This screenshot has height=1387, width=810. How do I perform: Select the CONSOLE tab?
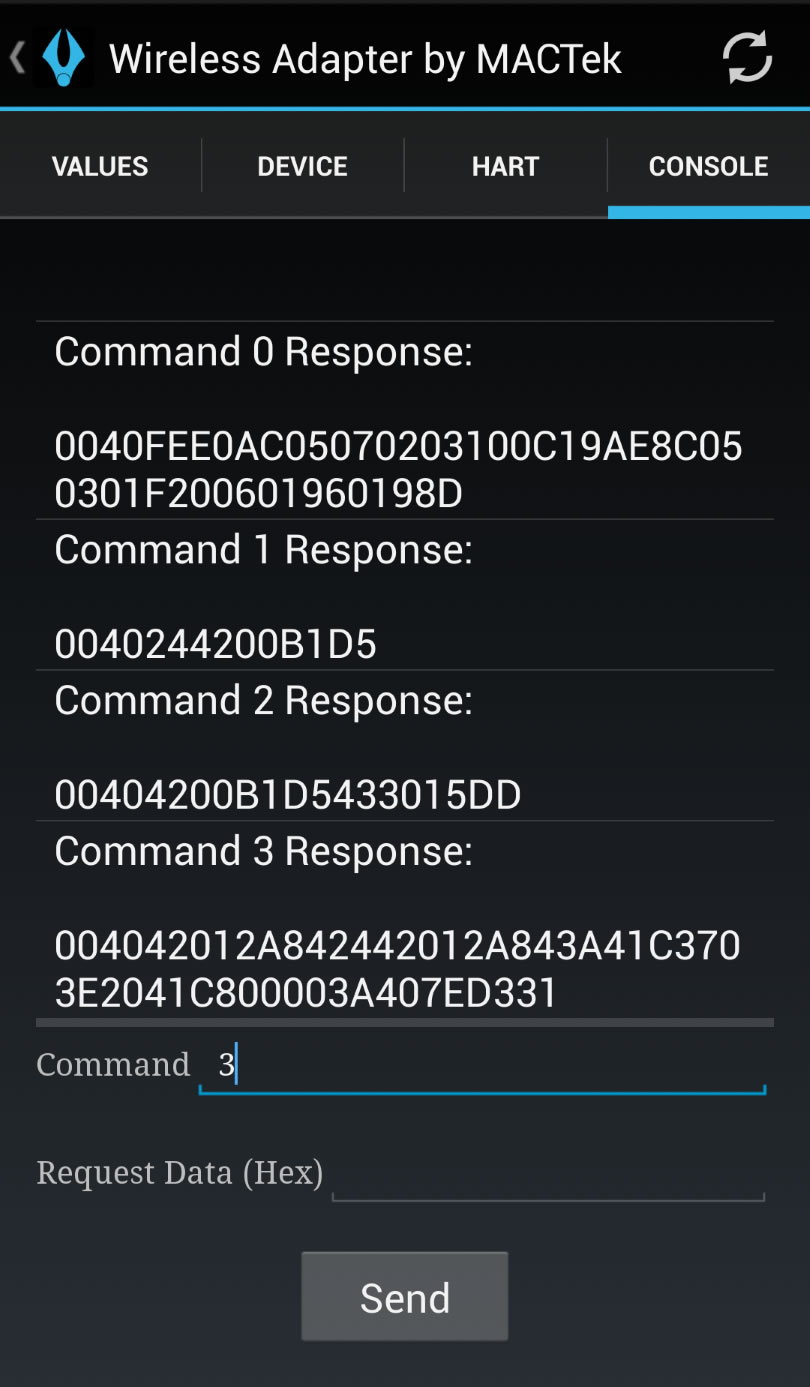[x=708, y=166]
